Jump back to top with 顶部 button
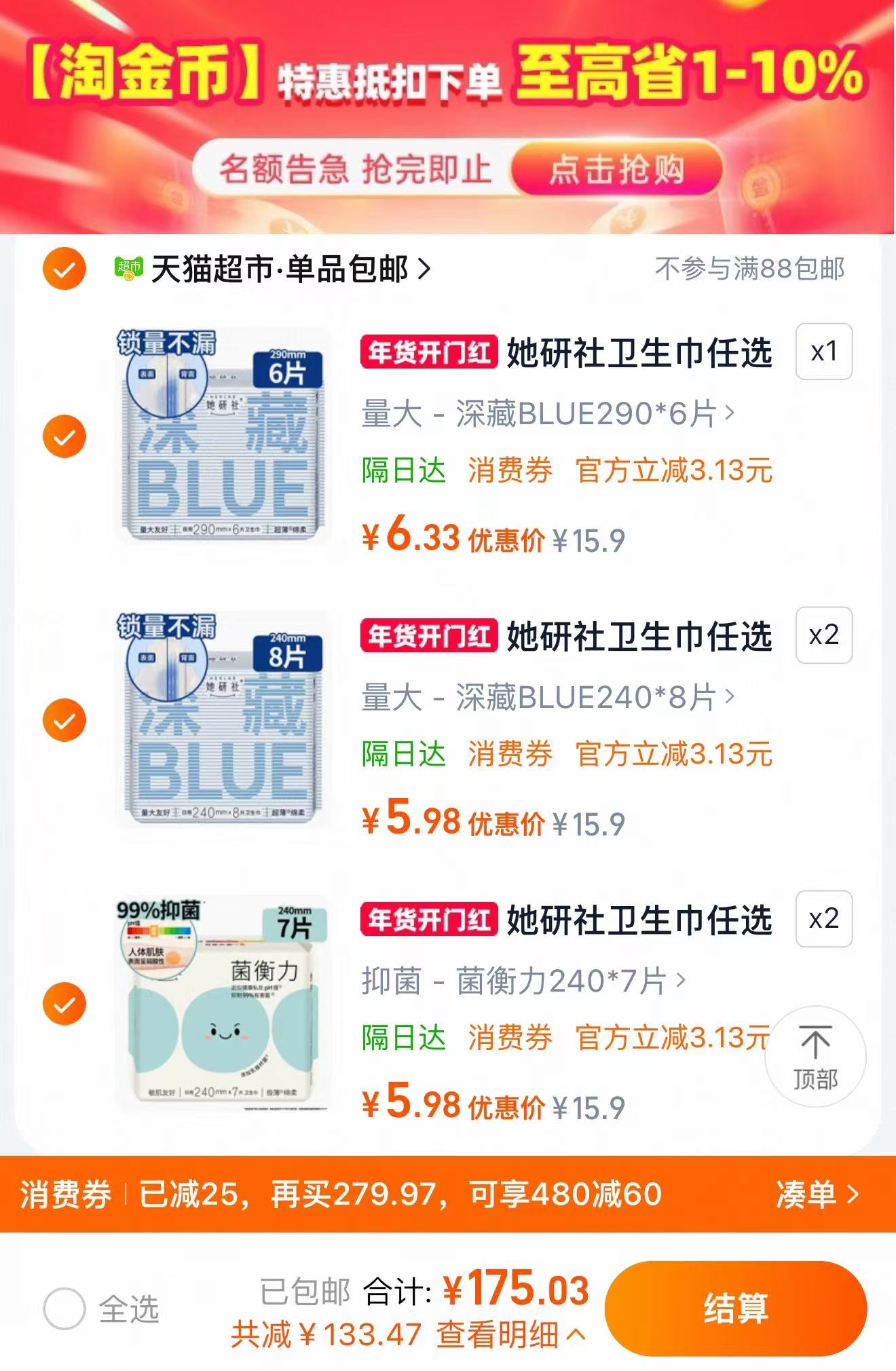This screenshot has width=896, height=1371. [x=815, y=1056]
